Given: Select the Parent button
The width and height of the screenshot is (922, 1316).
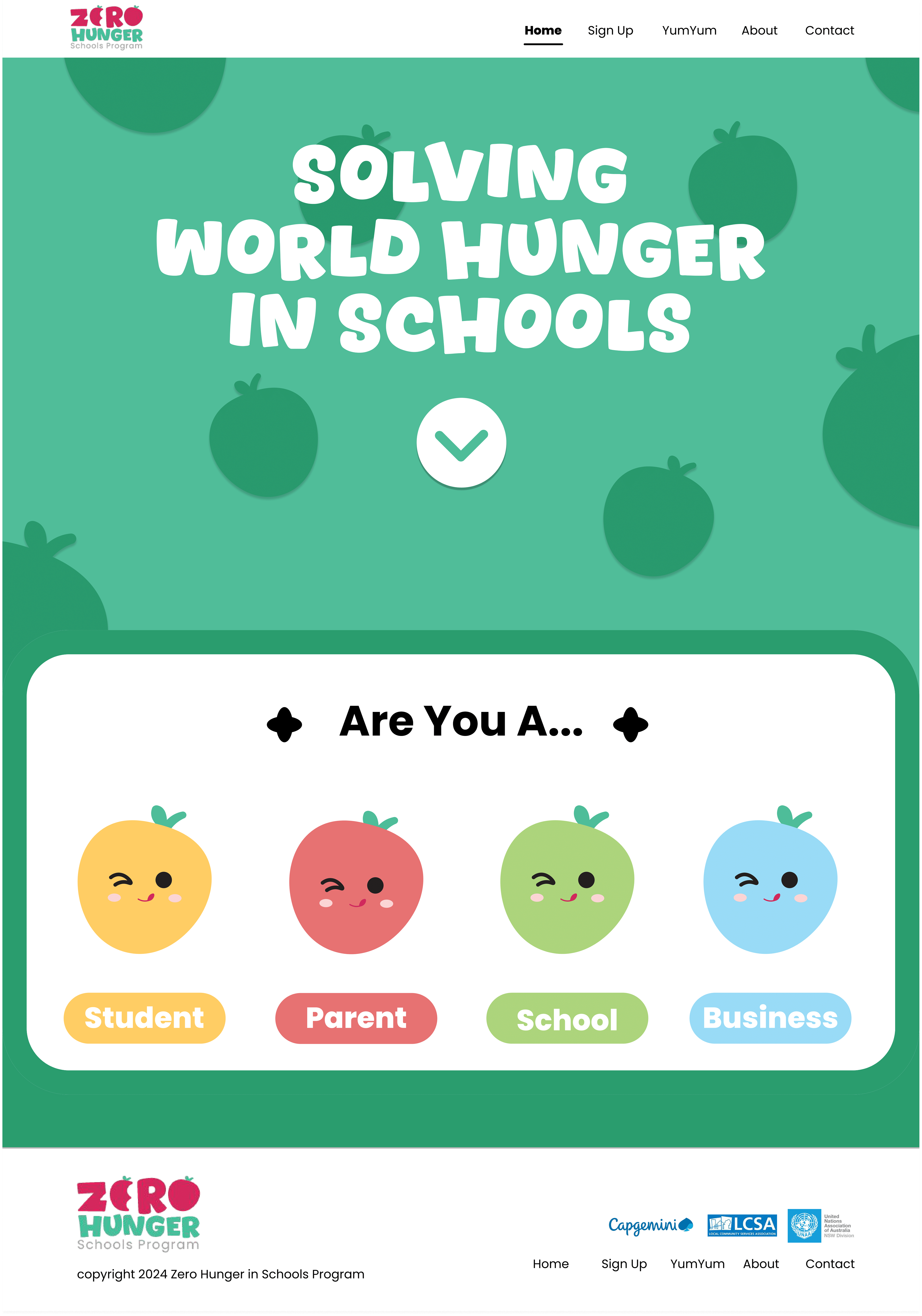Looking at the screenshot, I should tap(356, 1018).
